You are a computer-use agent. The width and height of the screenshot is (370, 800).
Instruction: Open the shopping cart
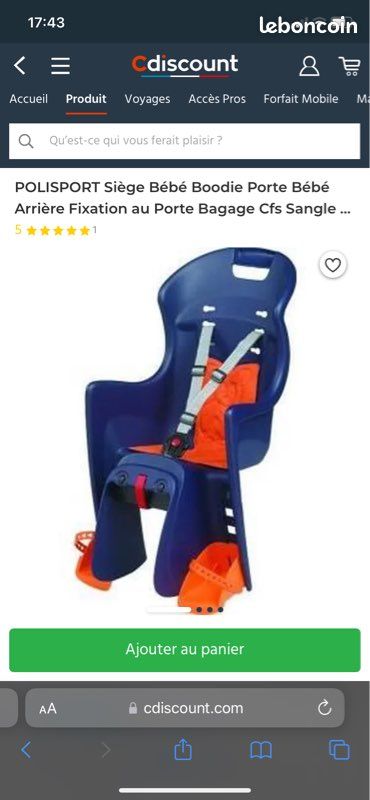[350, 66]
